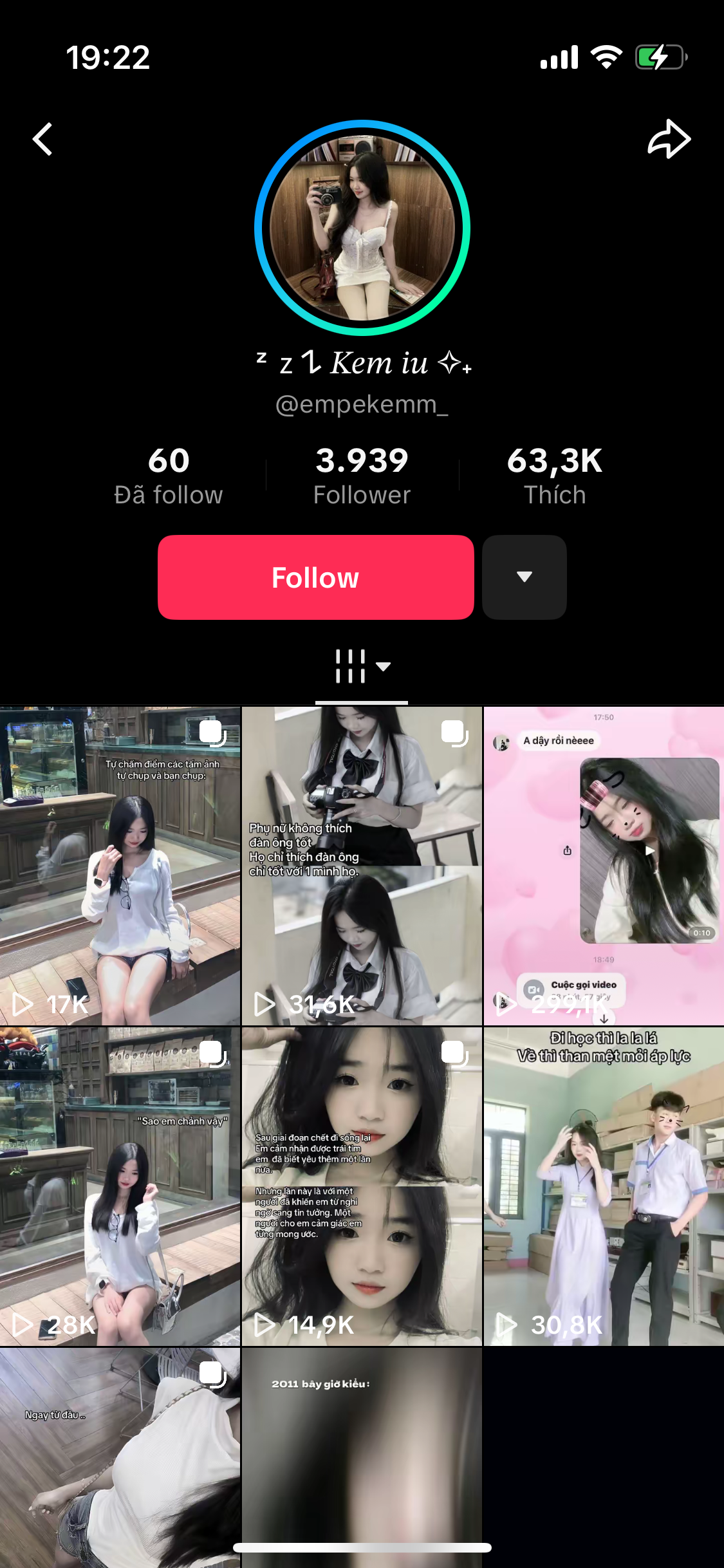Play the video with 31,6K views
Screen dimensions: 724x1568
click(x=362, y=866)
